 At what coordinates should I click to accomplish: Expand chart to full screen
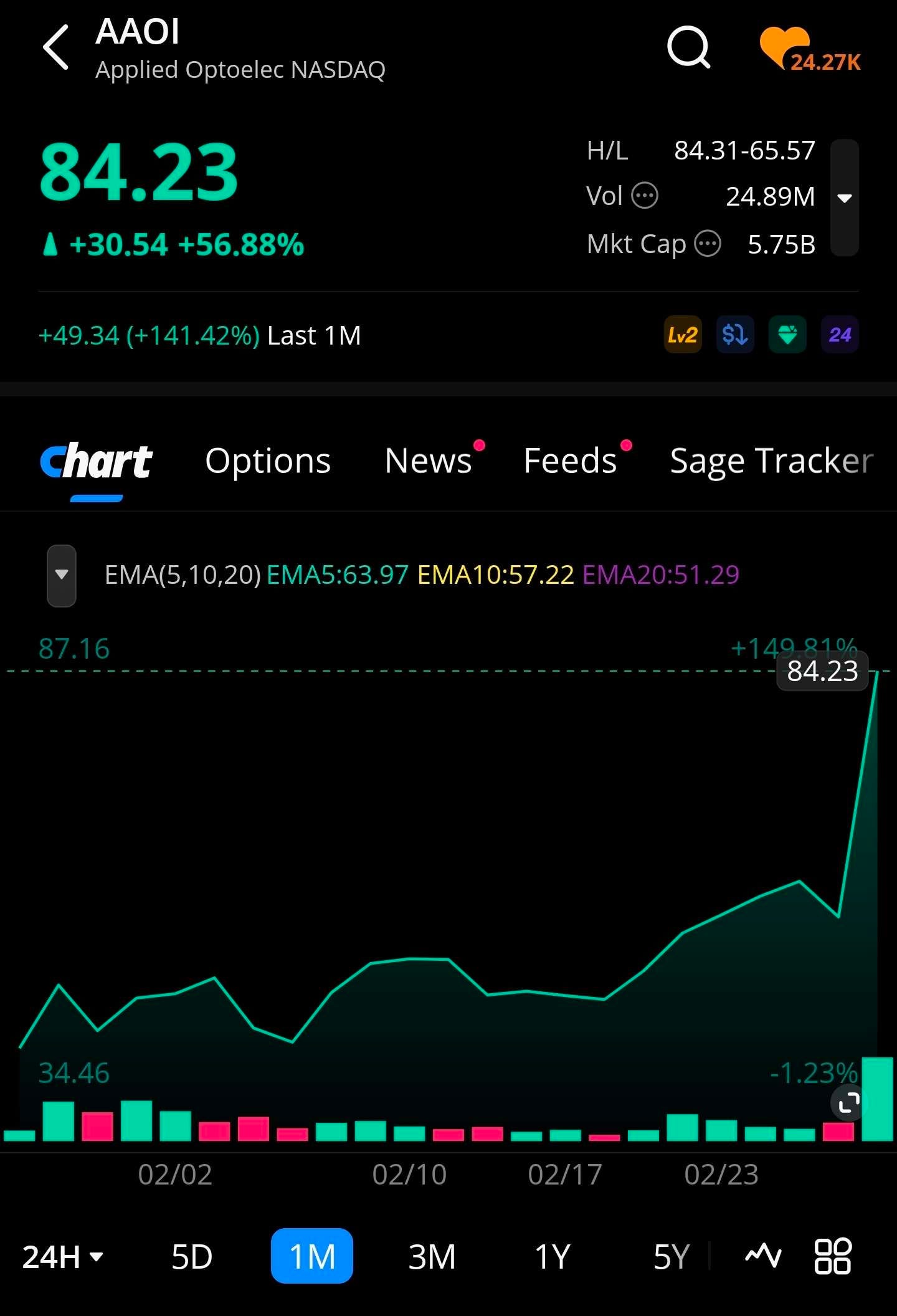coord(848,1104)
